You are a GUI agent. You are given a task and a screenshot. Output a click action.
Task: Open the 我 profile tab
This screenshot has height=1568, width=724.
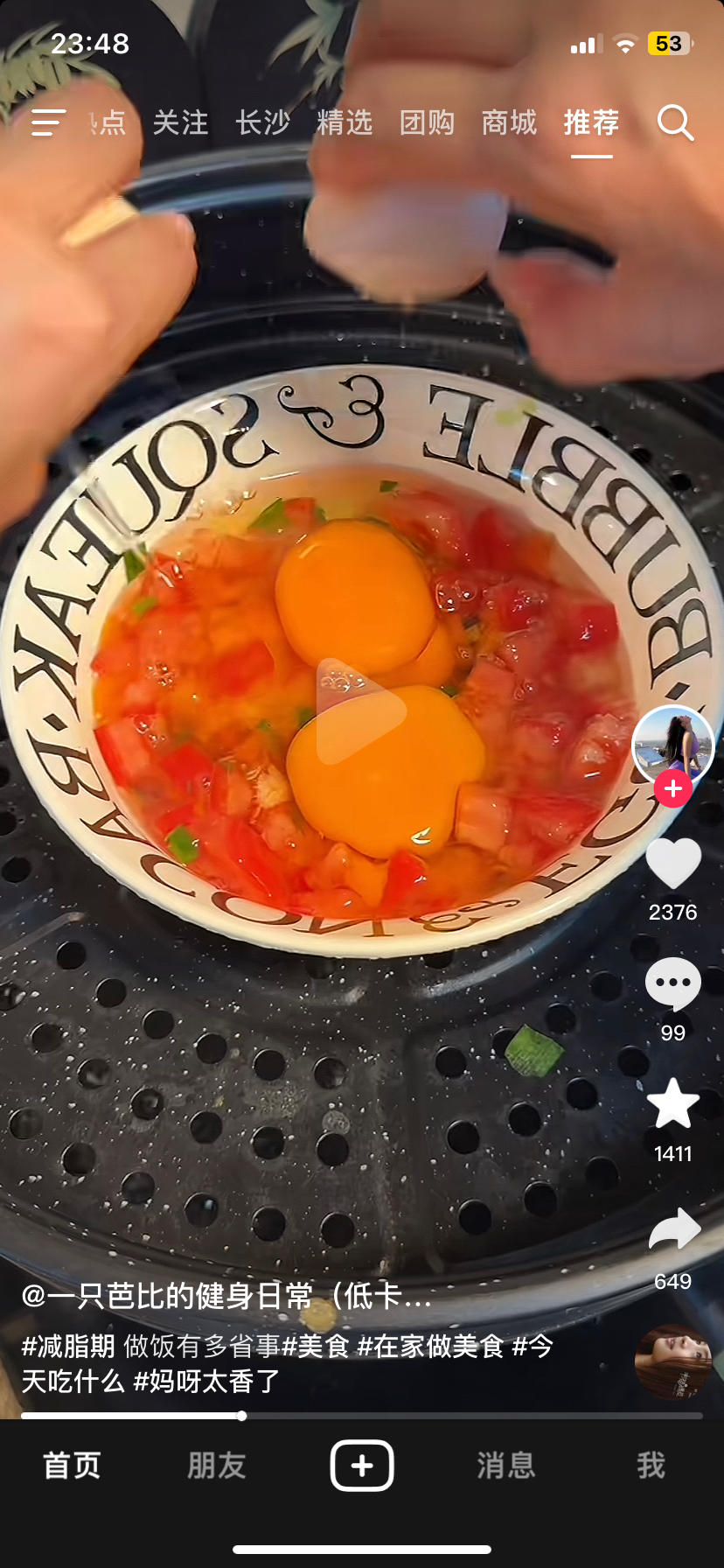click(x=651, y=1465)
